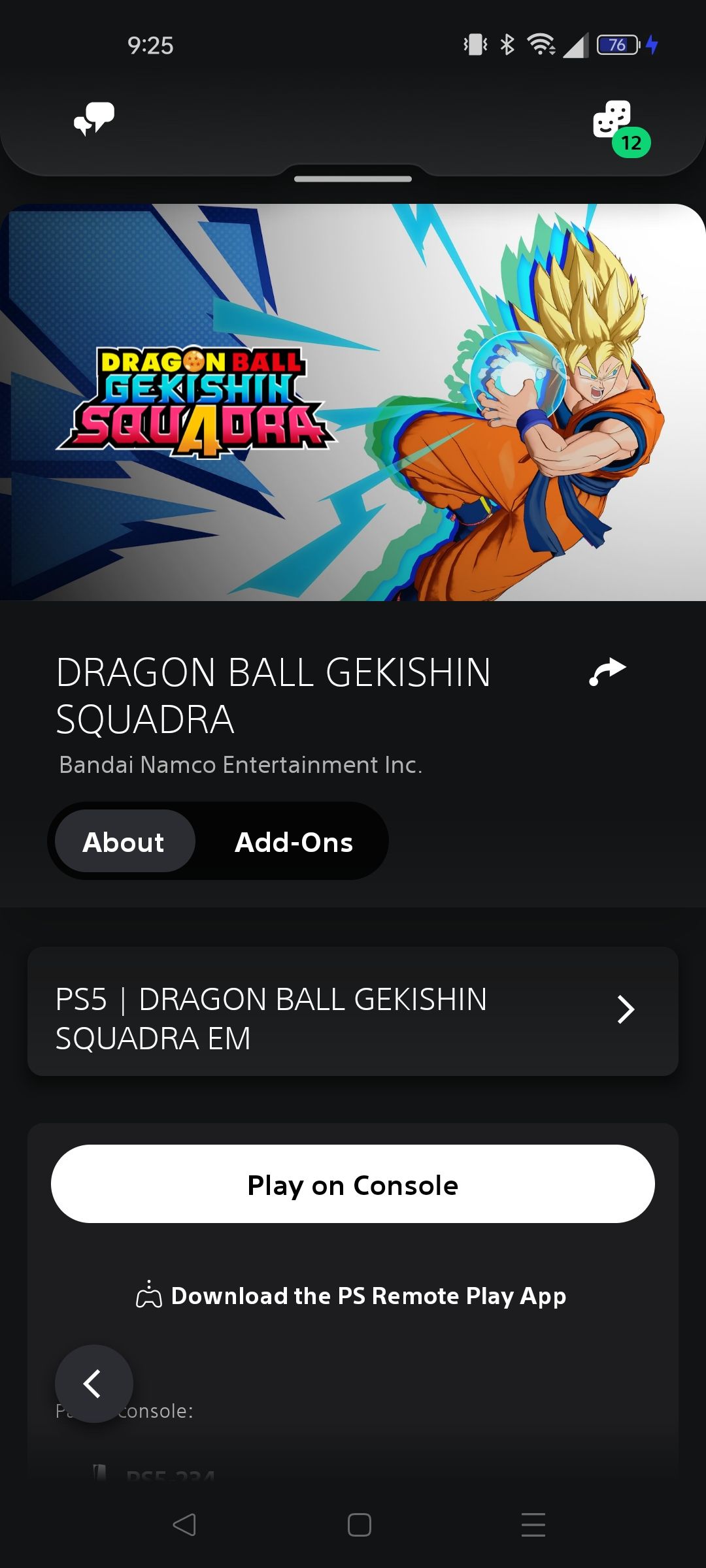Go back with the round arrow button
Viewport: 706px width, 1568px height.
point(94,1383)
